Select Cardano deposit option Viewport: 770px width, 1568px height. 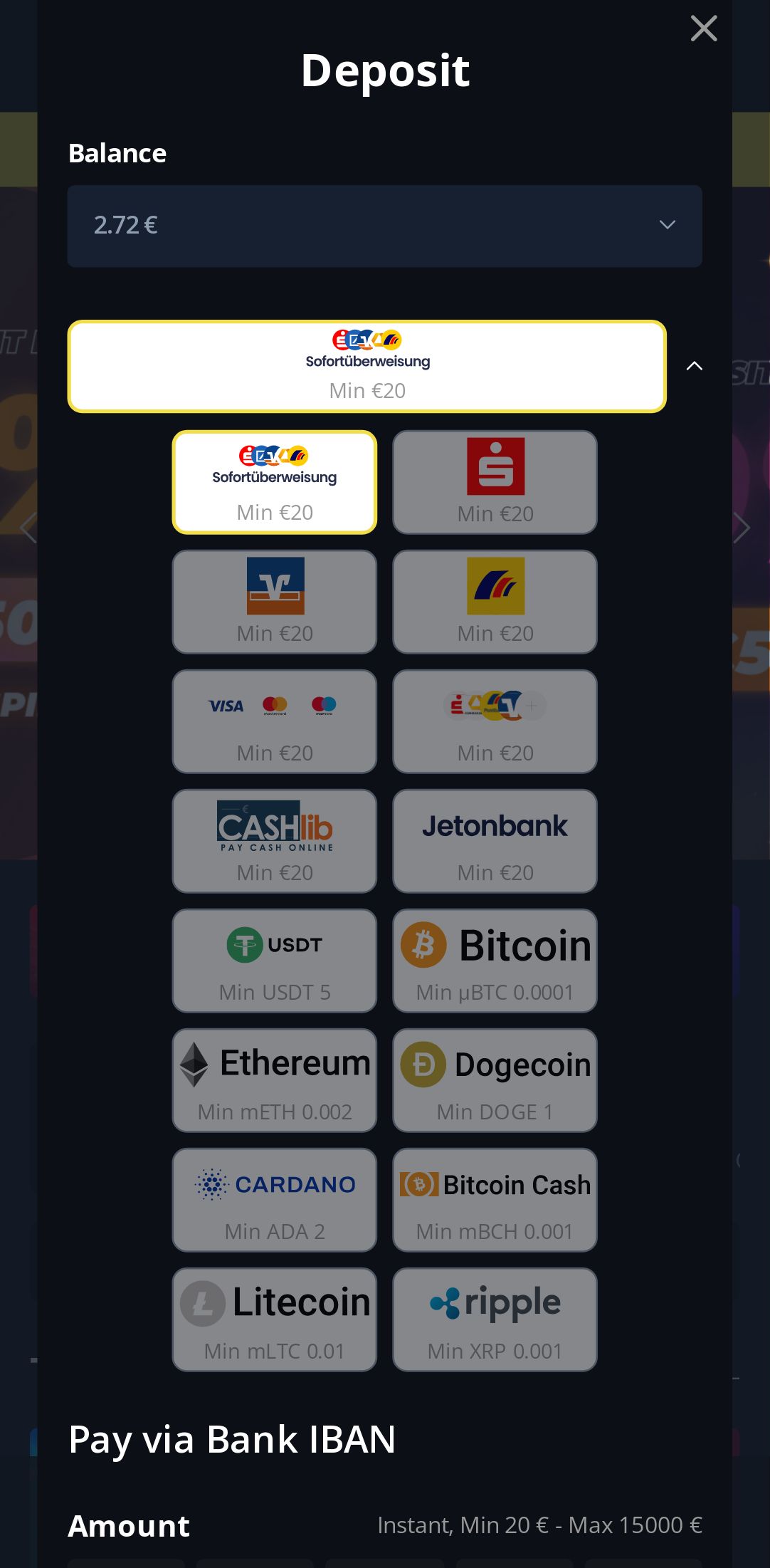point(275,1200)
